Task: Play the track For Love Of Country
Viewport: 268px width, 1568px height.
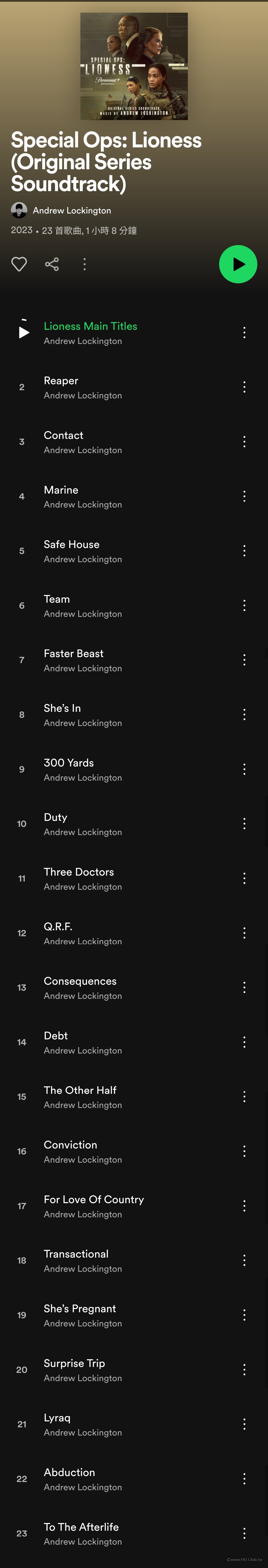Action: coord(94,1199)
